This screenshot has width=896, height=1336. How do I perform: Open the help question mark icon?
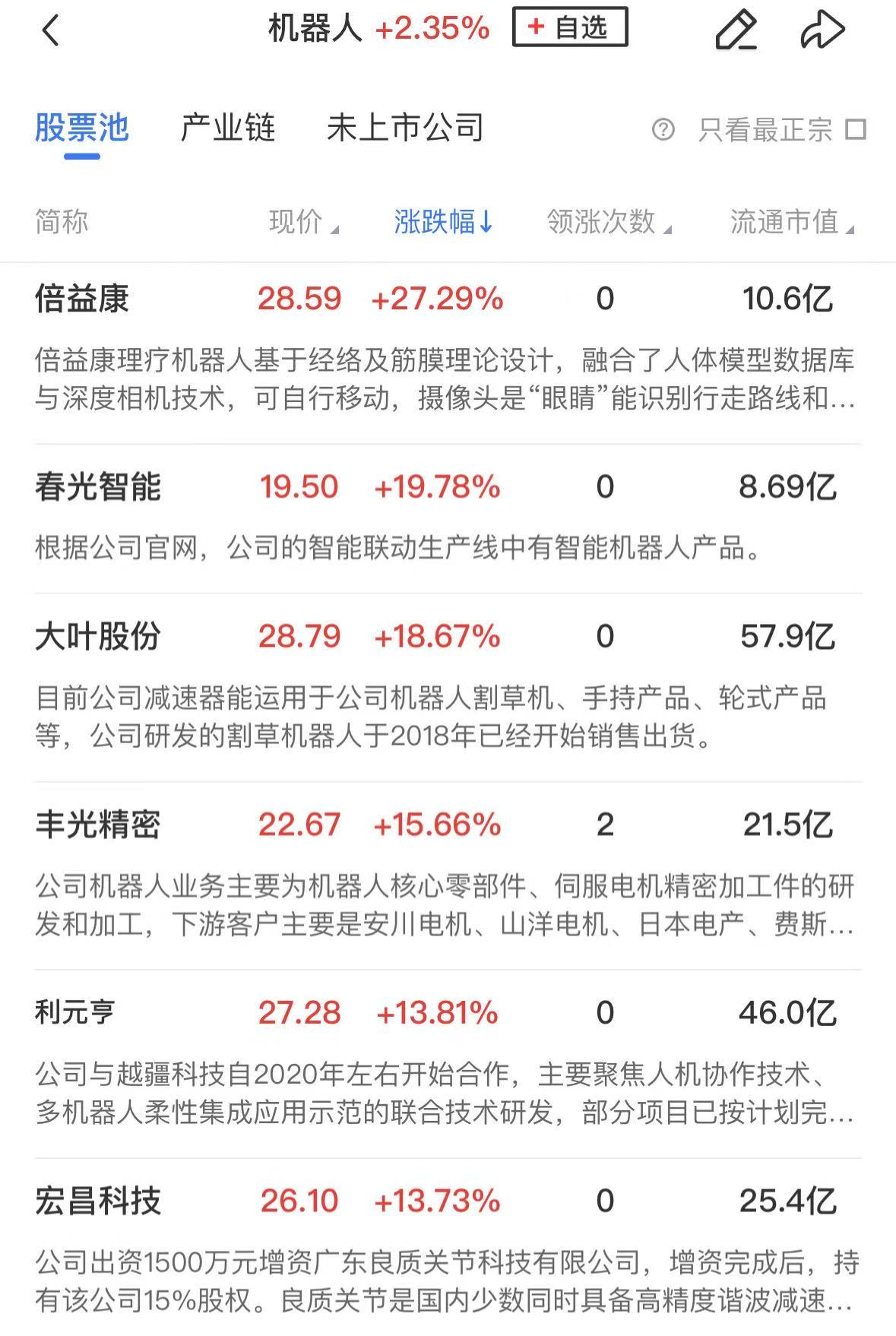click(663, 130)
